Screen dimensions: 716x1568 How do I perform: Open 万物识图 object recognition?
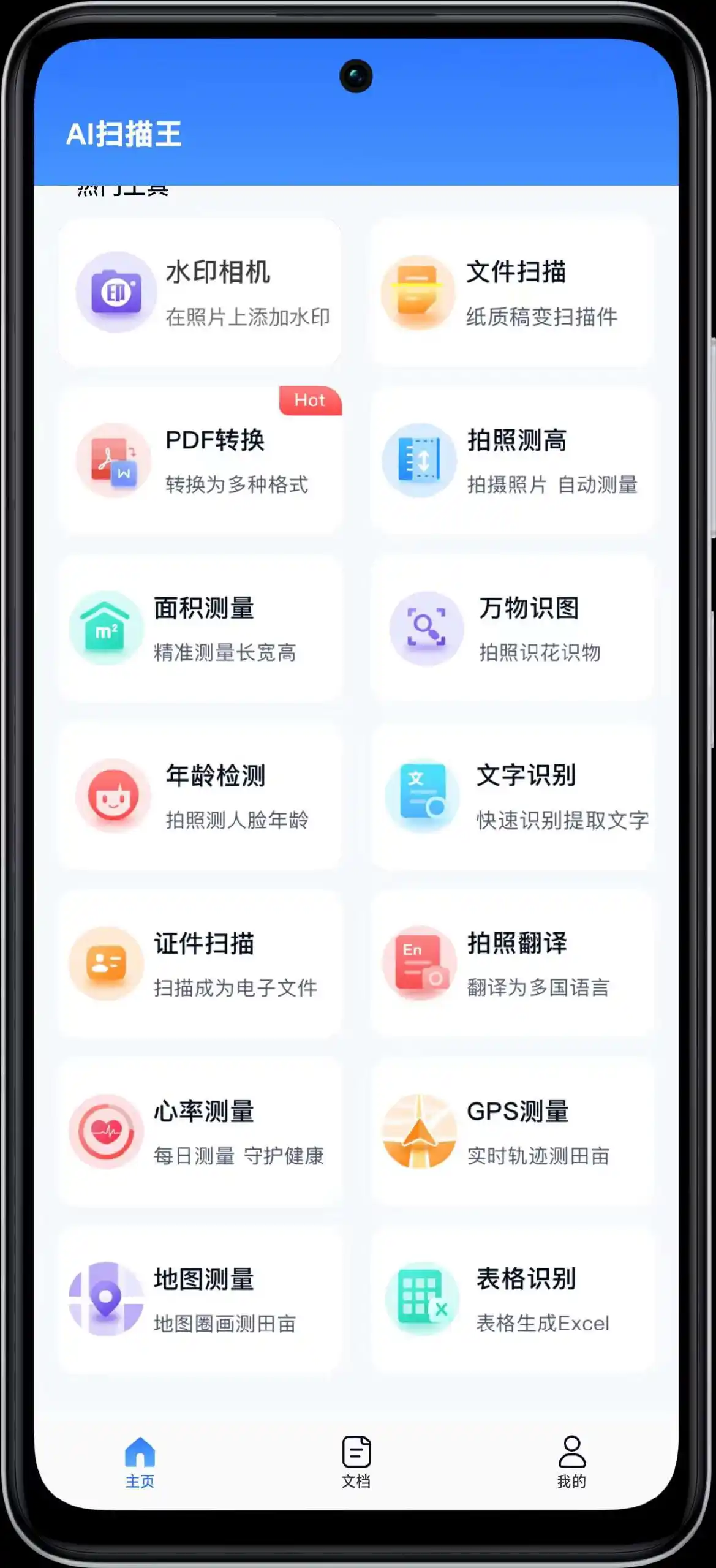coord(512,628)
